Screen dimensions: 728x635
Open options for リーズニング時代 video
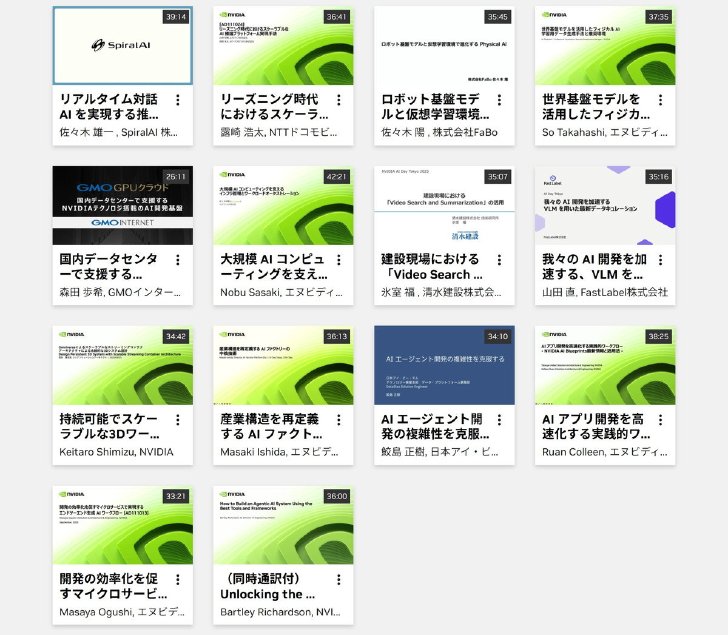(338, 100)
